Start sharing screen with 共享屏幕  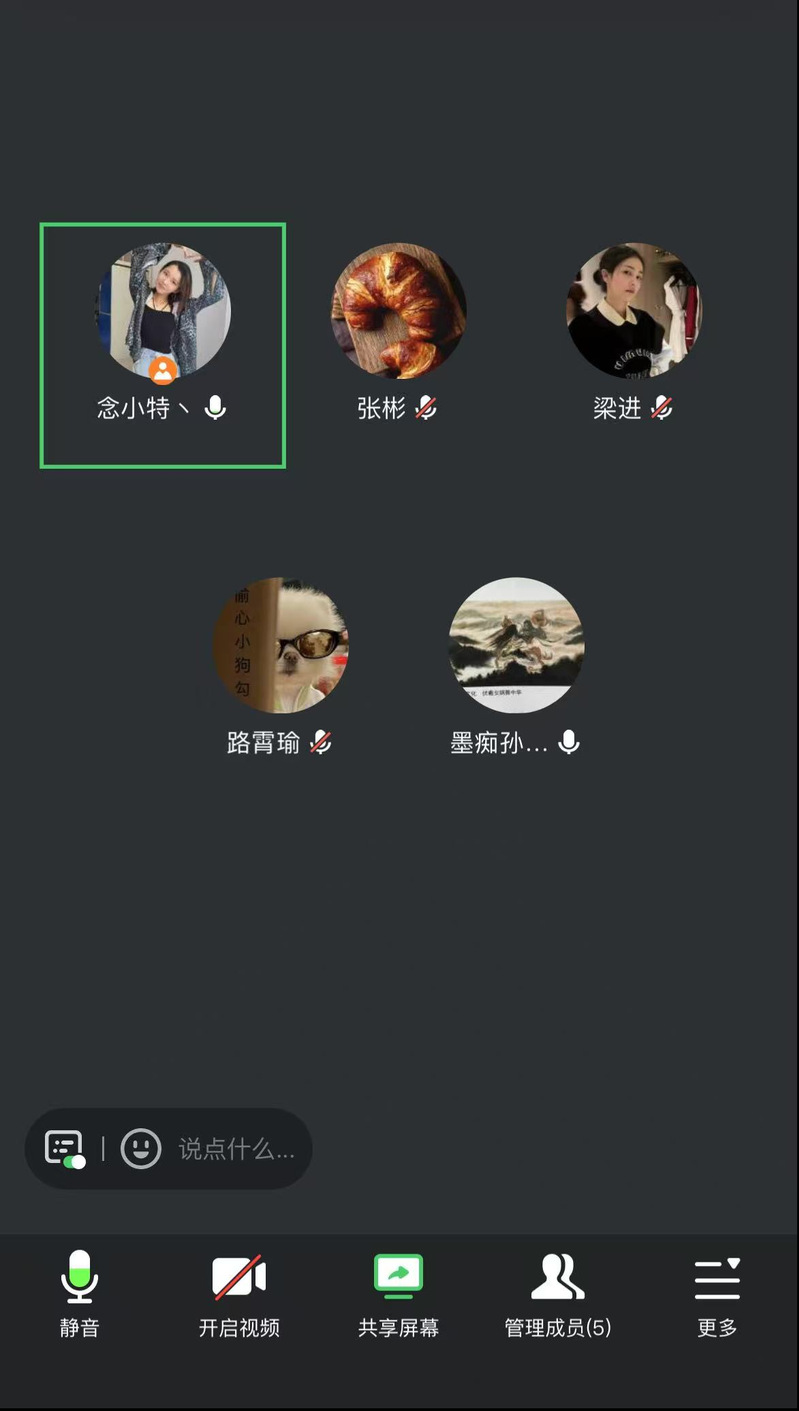point(399,1293)
